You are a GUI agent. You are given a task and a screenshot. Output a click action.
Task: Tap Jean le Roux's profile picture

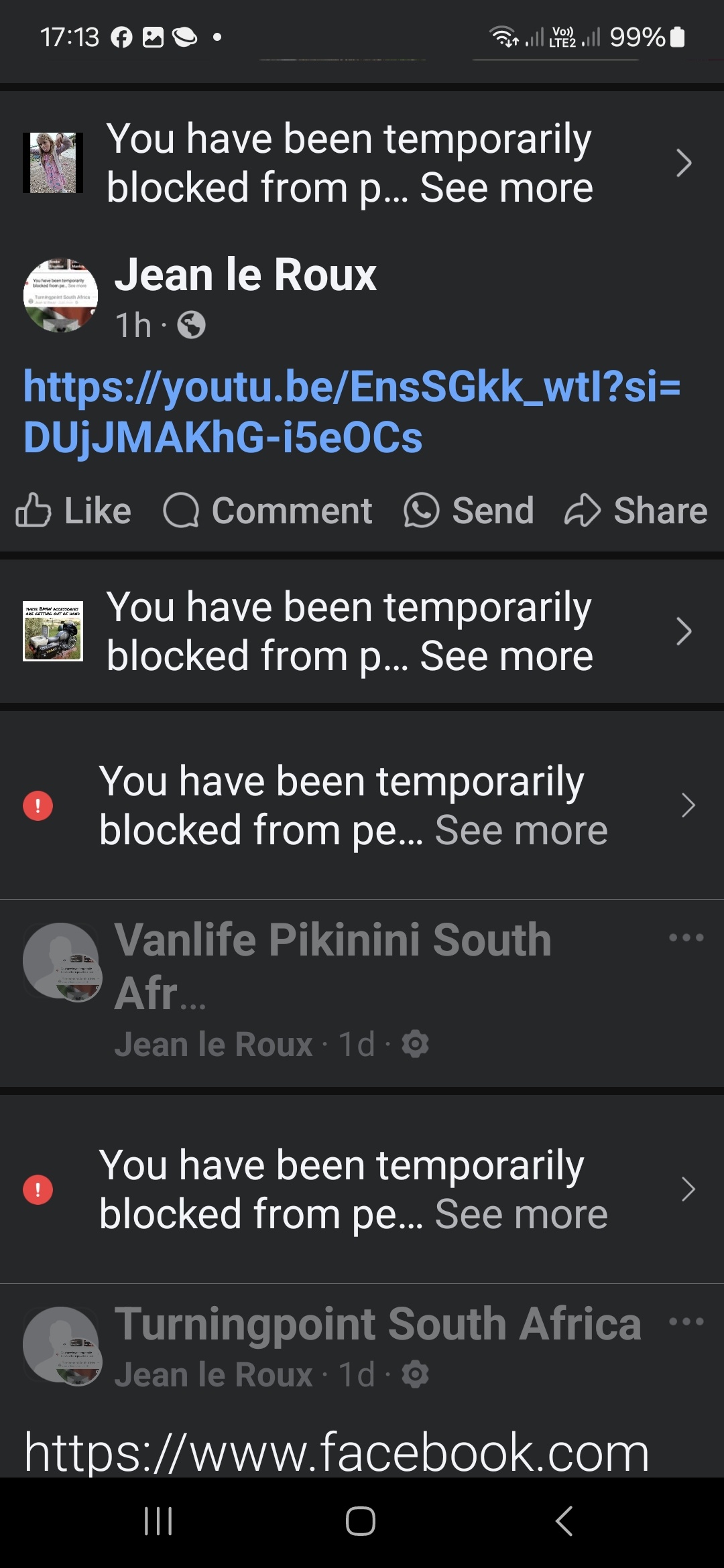[61, 296]
